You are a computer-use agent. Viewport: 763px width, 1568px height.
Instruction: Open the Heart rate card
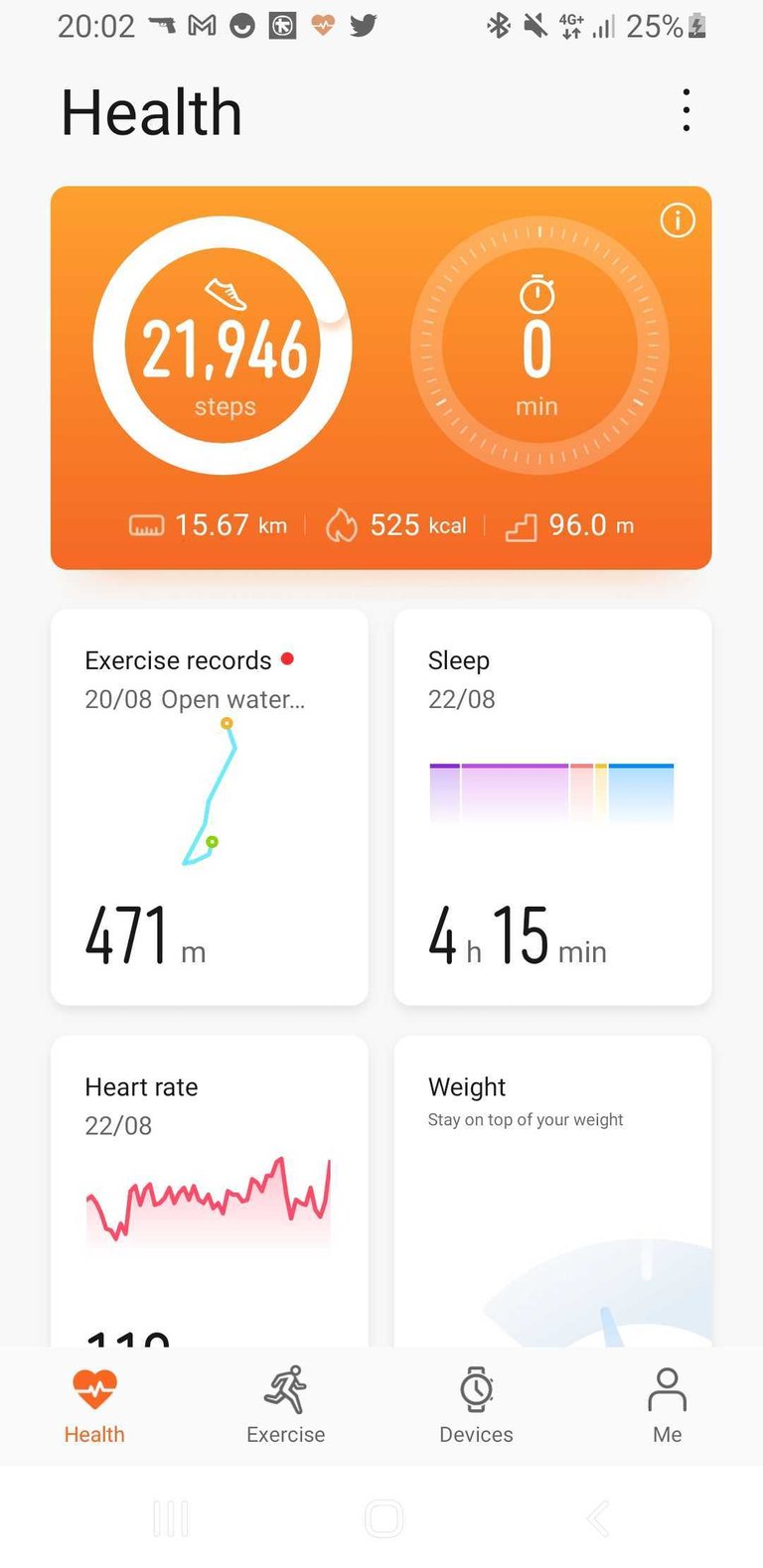(210, 1192)
